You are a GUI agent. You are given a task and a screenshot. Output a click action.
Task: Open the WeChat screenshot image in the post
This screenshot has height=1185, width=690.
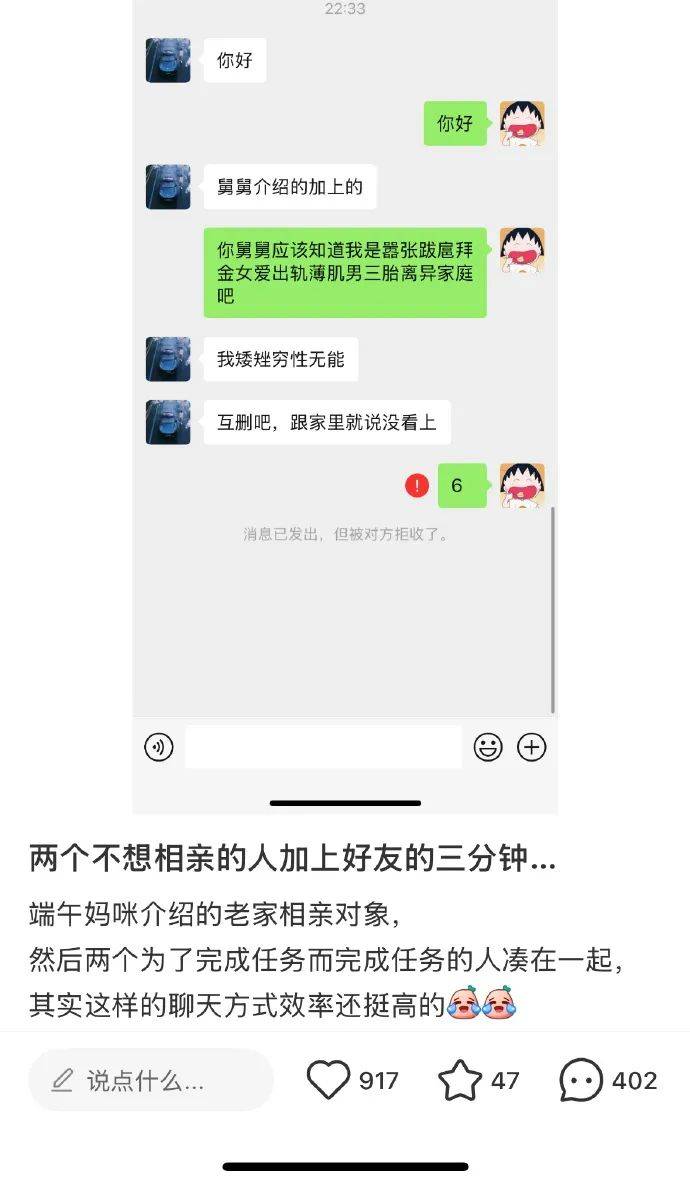345,400
